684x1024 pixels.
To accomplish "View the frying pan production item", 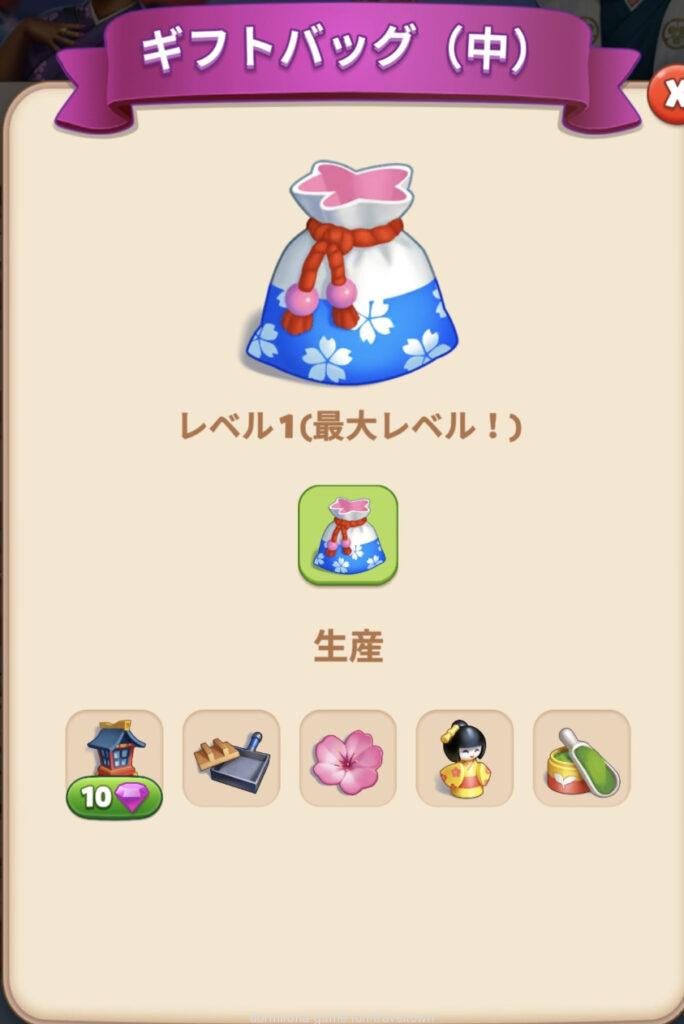I will (x=231, y=759).
